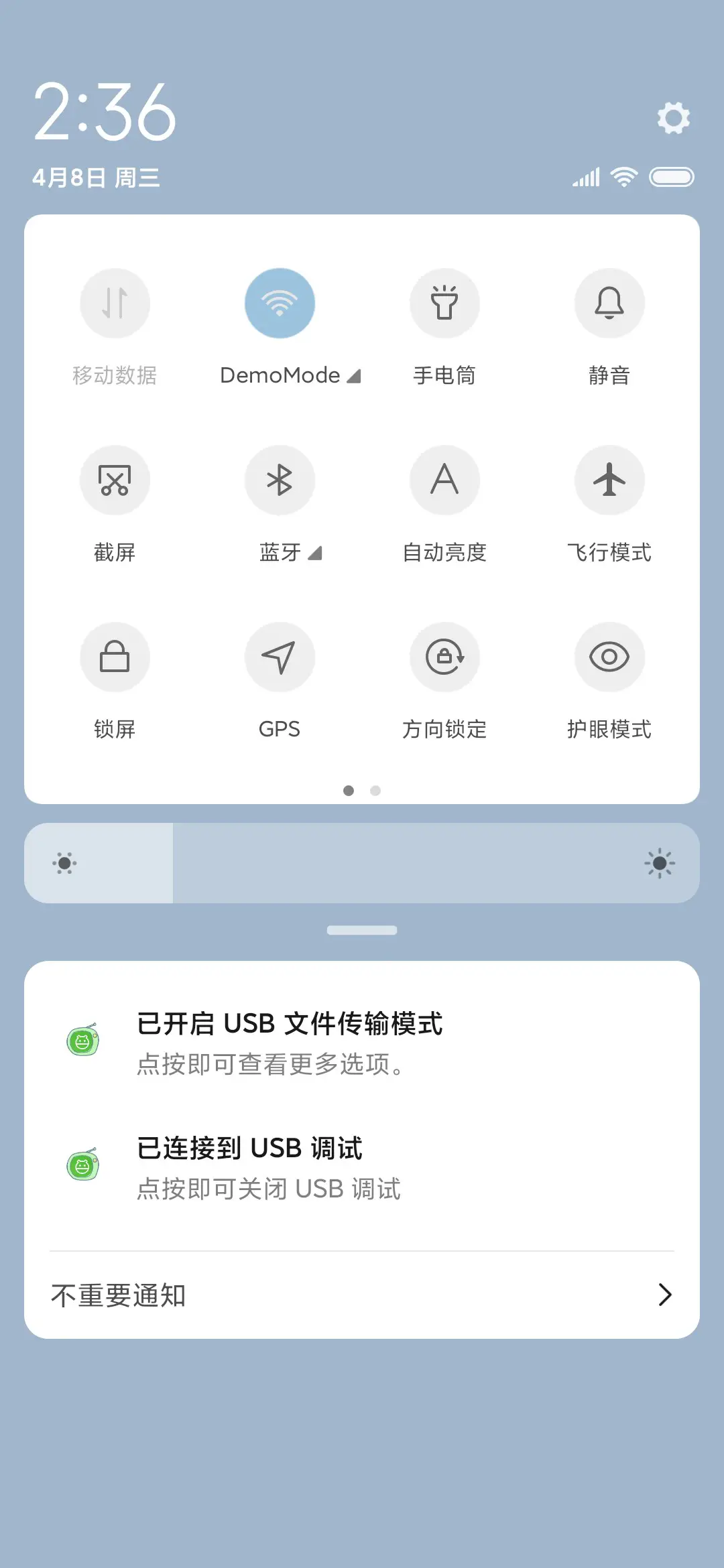Expand unimportant notifications with the chevron
This screenshot has width=724, height=1568.
pos(664,1295)
